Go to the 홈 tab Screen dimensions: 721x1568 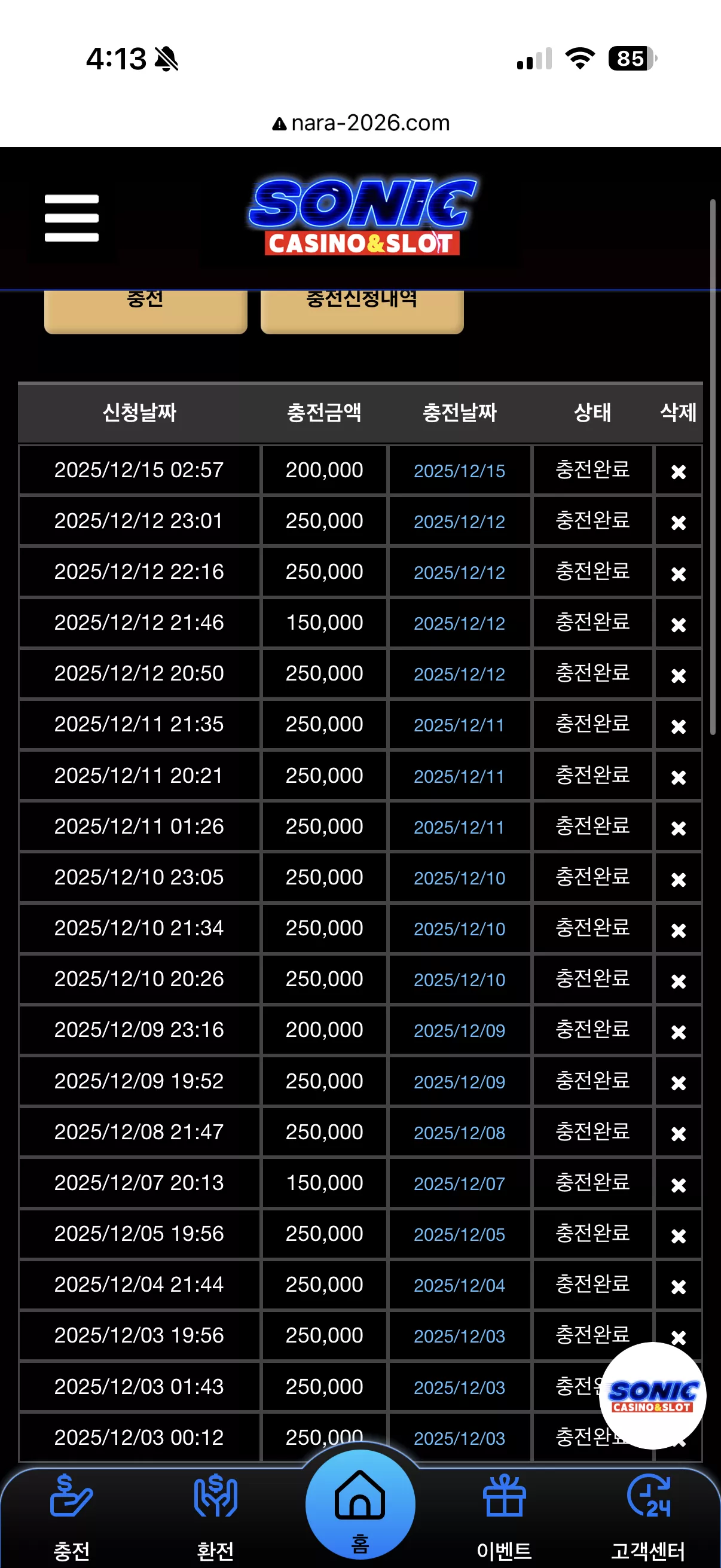pos(360,1505)
